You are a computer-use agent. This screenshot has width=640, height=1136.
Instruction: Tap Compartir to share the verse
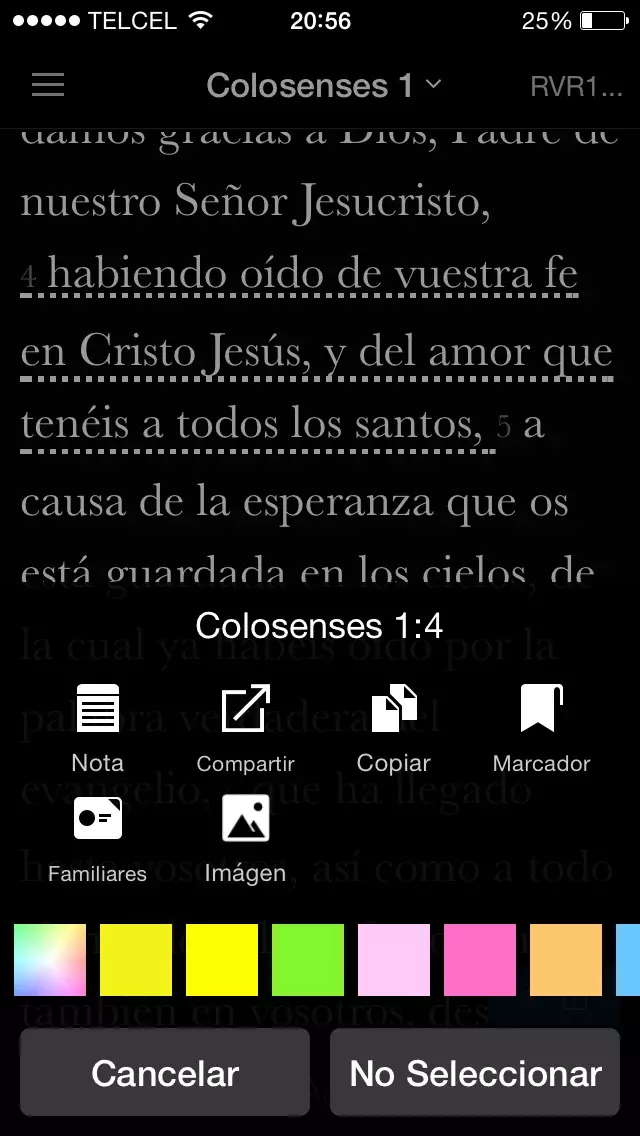point(246,728)
